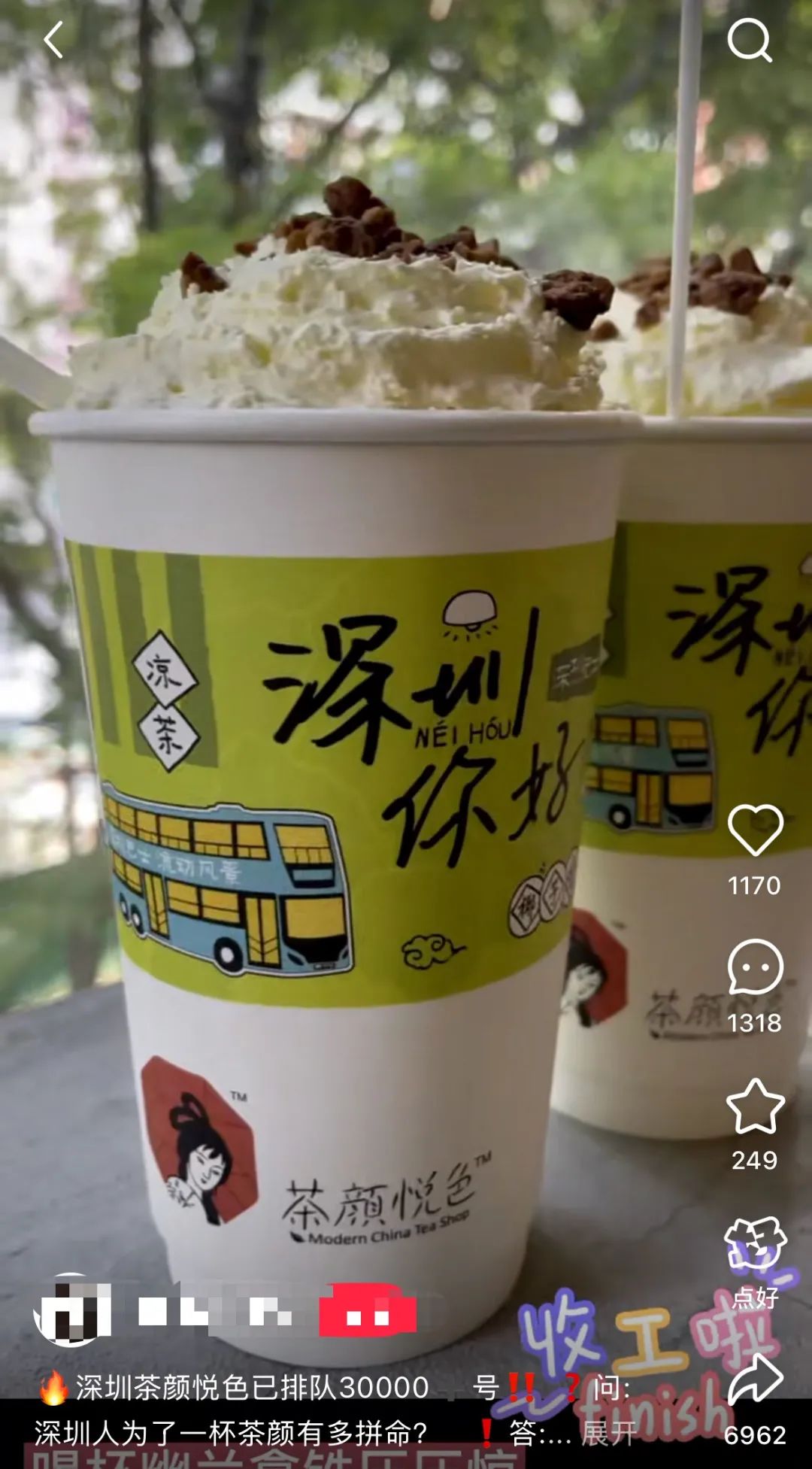Save this video with the star icon
This screenshot has height=1469, width=812.
(756, 1106)
